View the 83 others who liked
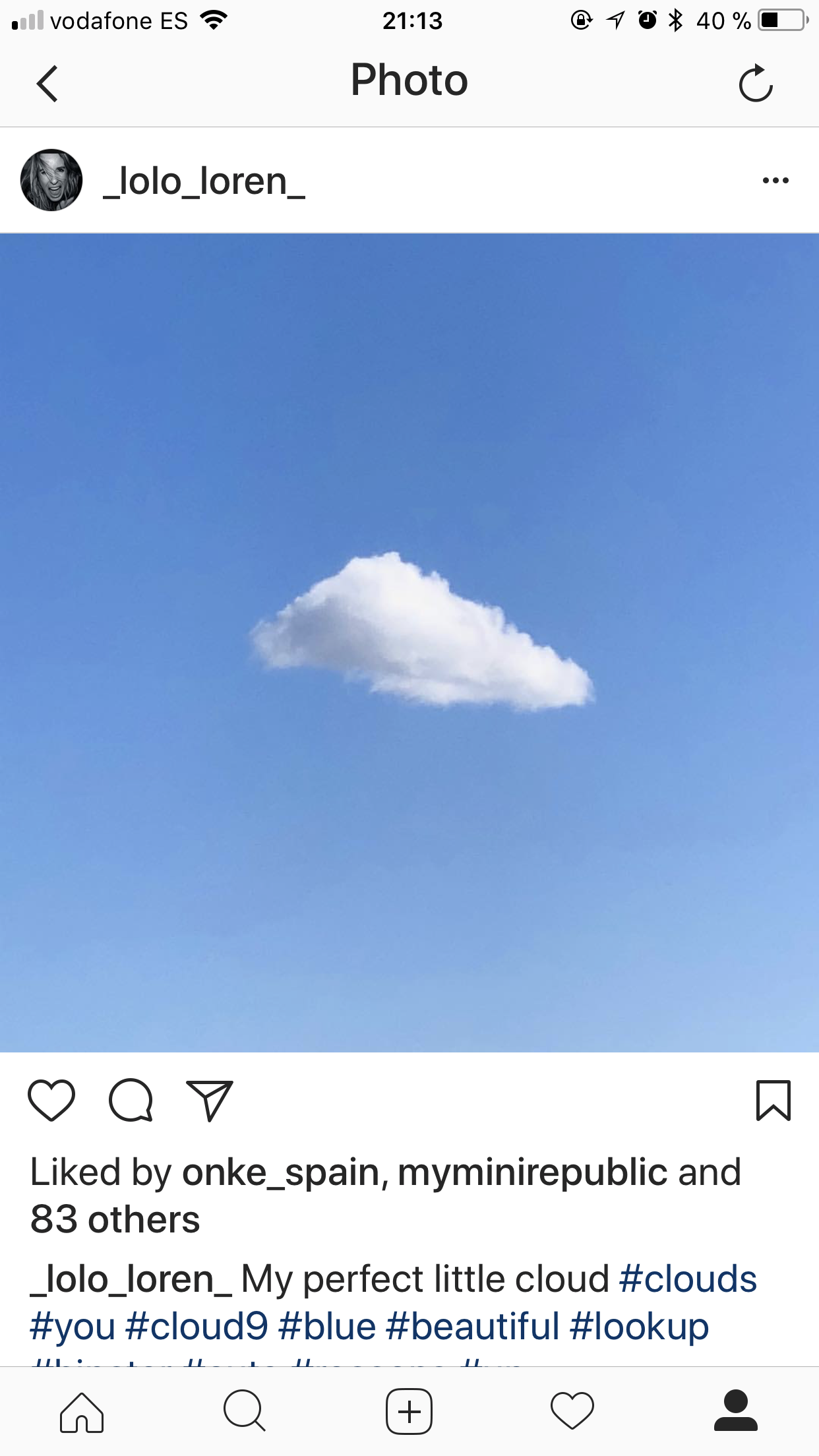This screenshot has height=1456, width=819. [x=115, y=1220]
